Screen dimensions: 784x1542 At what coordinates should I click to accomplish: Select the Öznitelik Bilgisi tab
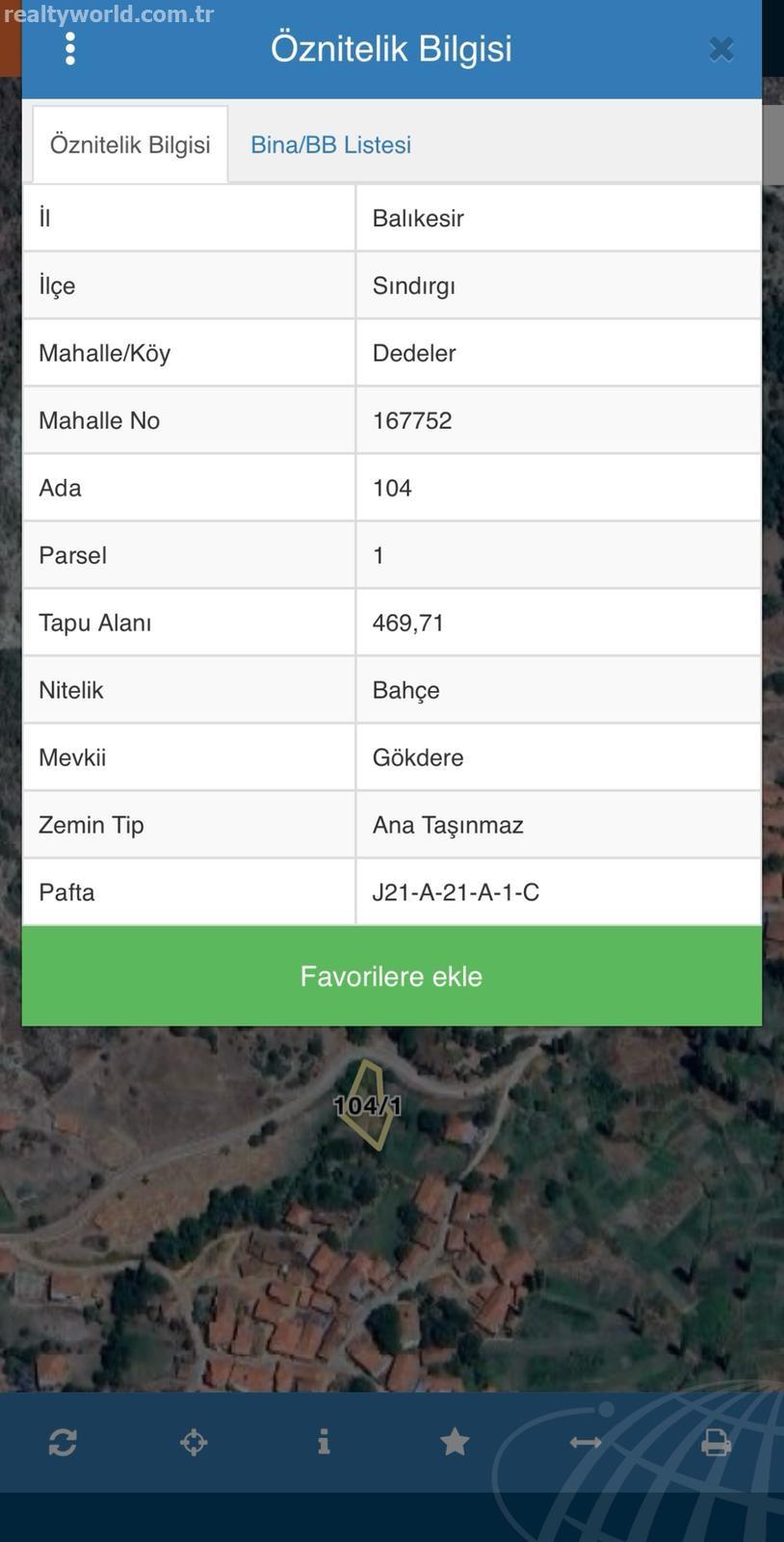(x=130, y=145)
